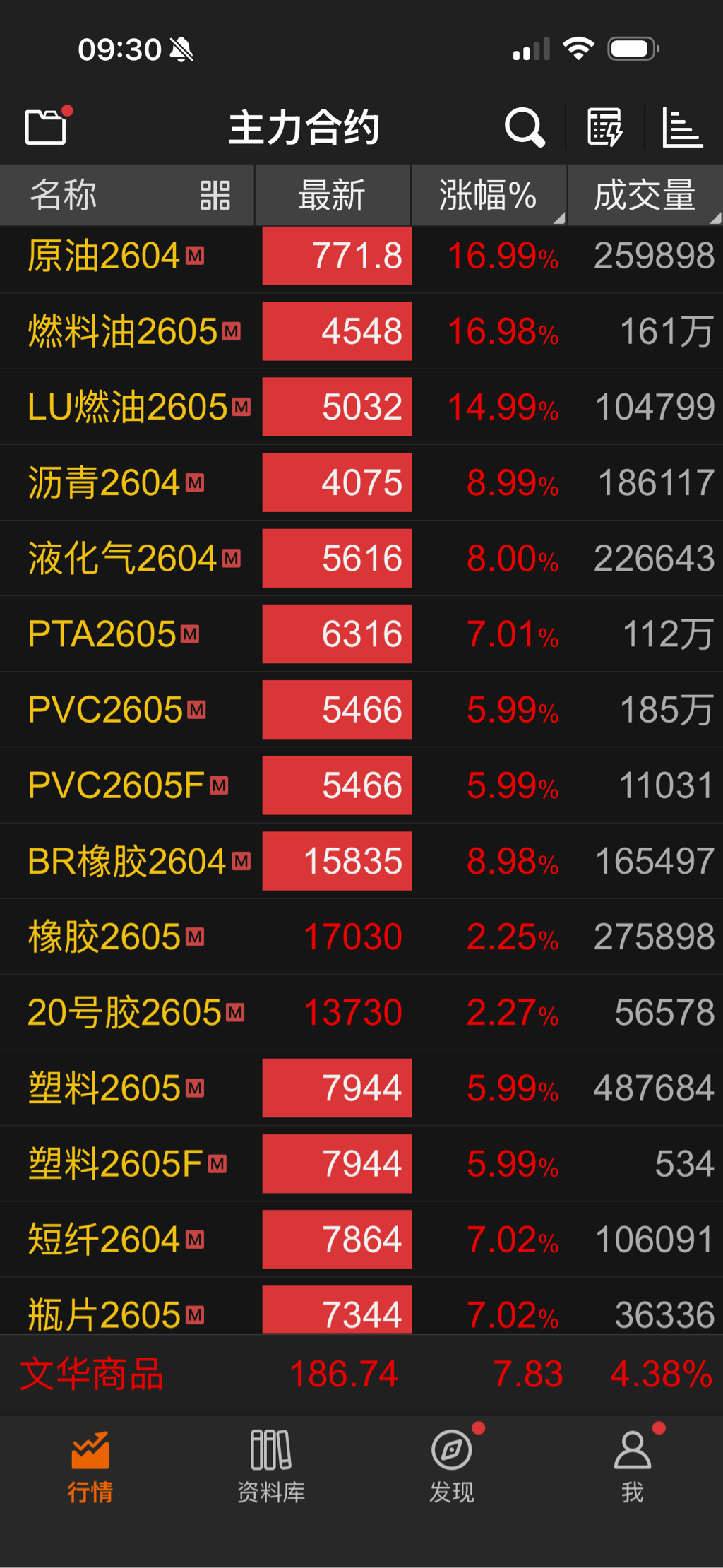The height and width of the screenshot is (1568, 723).
Task: Open the edit list icon
Action: [605, 128]
